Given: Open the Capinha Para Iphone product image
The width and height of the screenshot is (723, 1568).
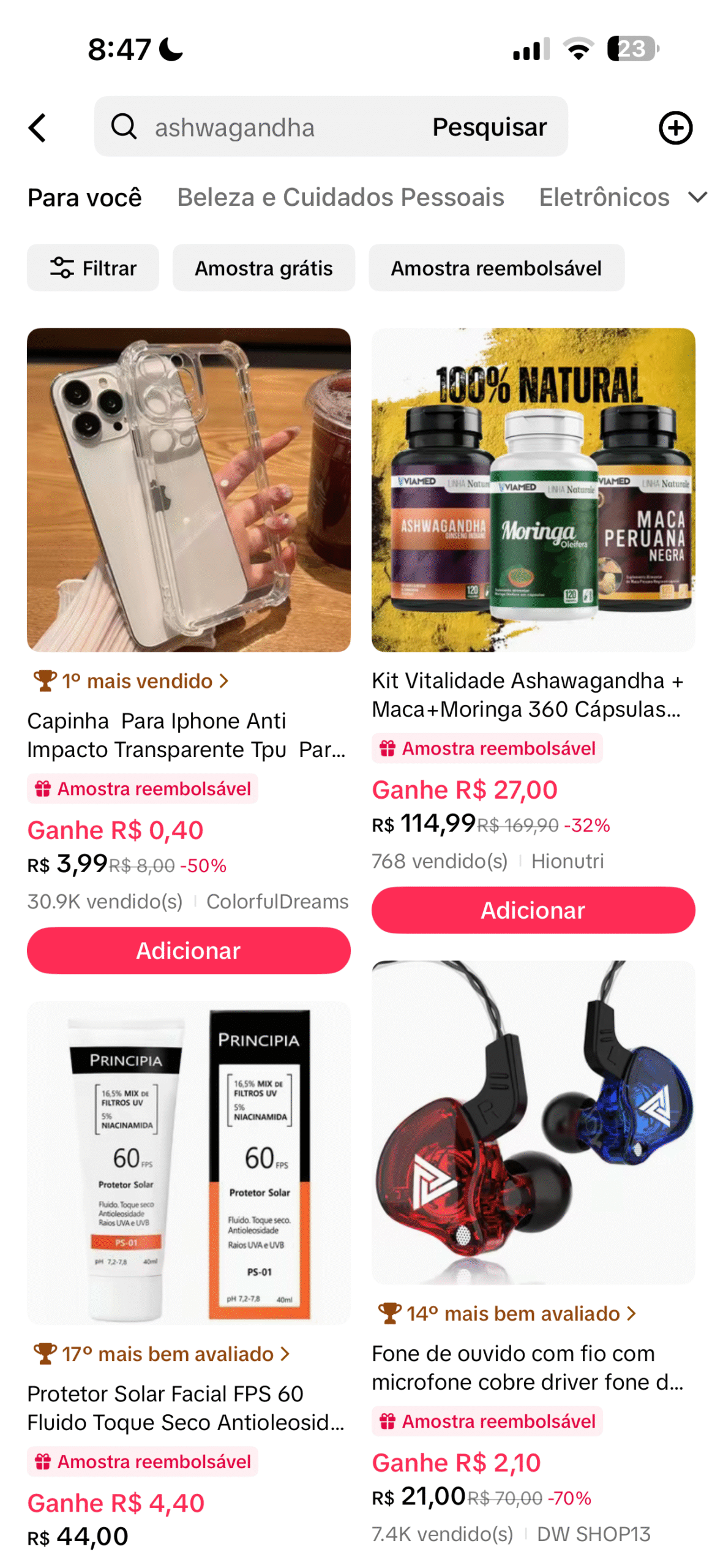Looking at the screenshot, I should click(189, 489).
